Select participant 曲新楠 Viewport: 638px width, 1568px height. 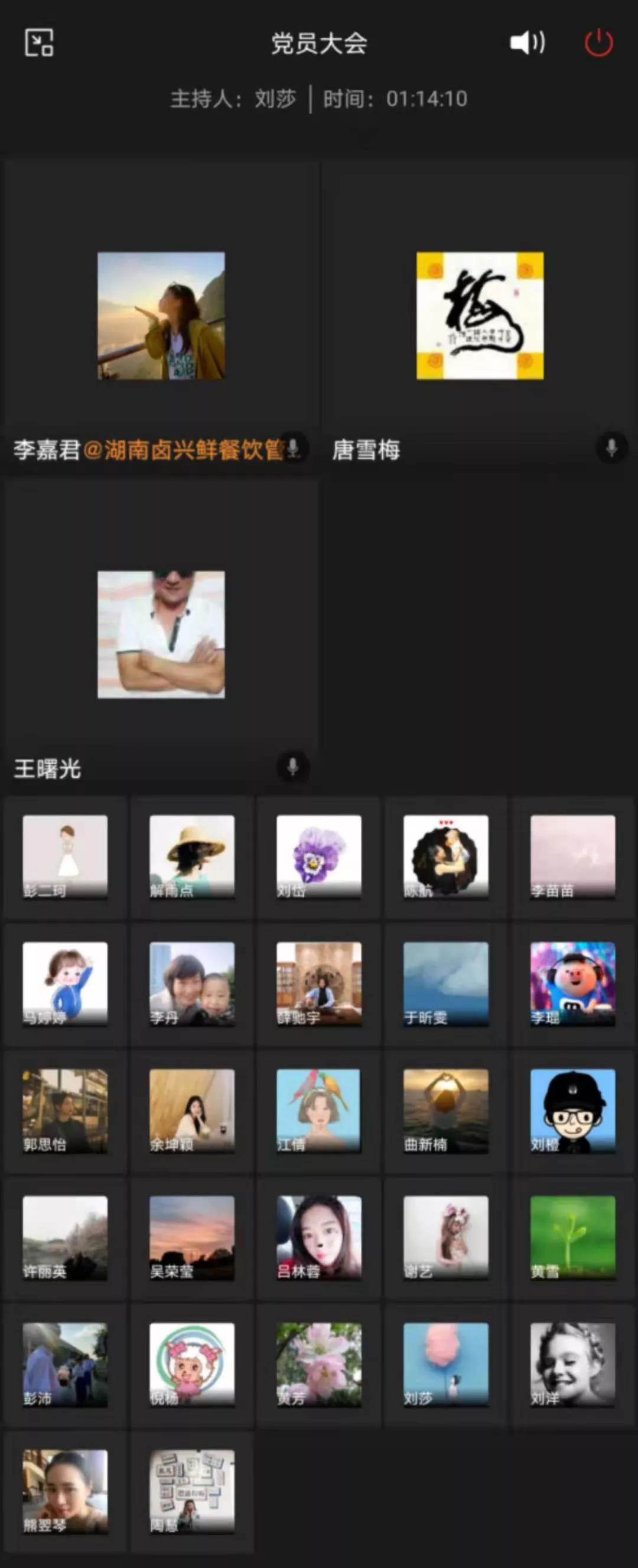446,1111
